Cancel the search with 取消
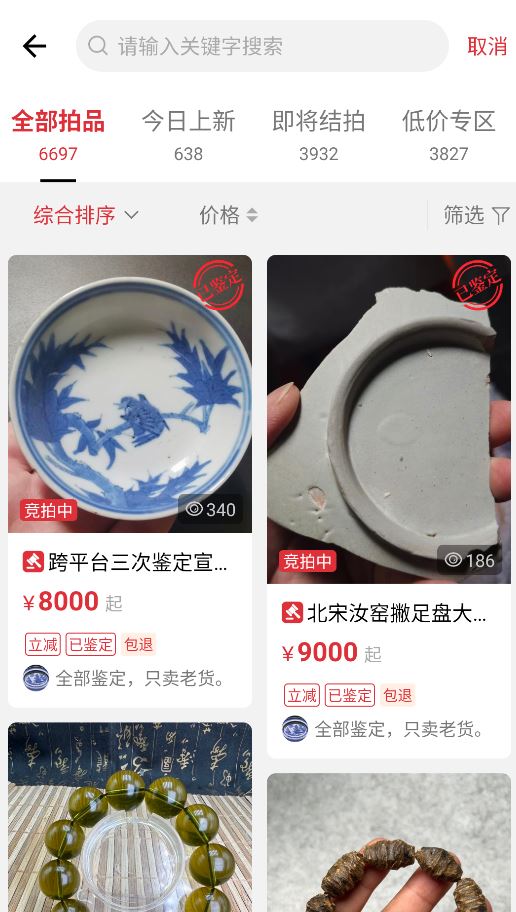The width and height of the screenshot is (516, 912). (x=487, y=46)
